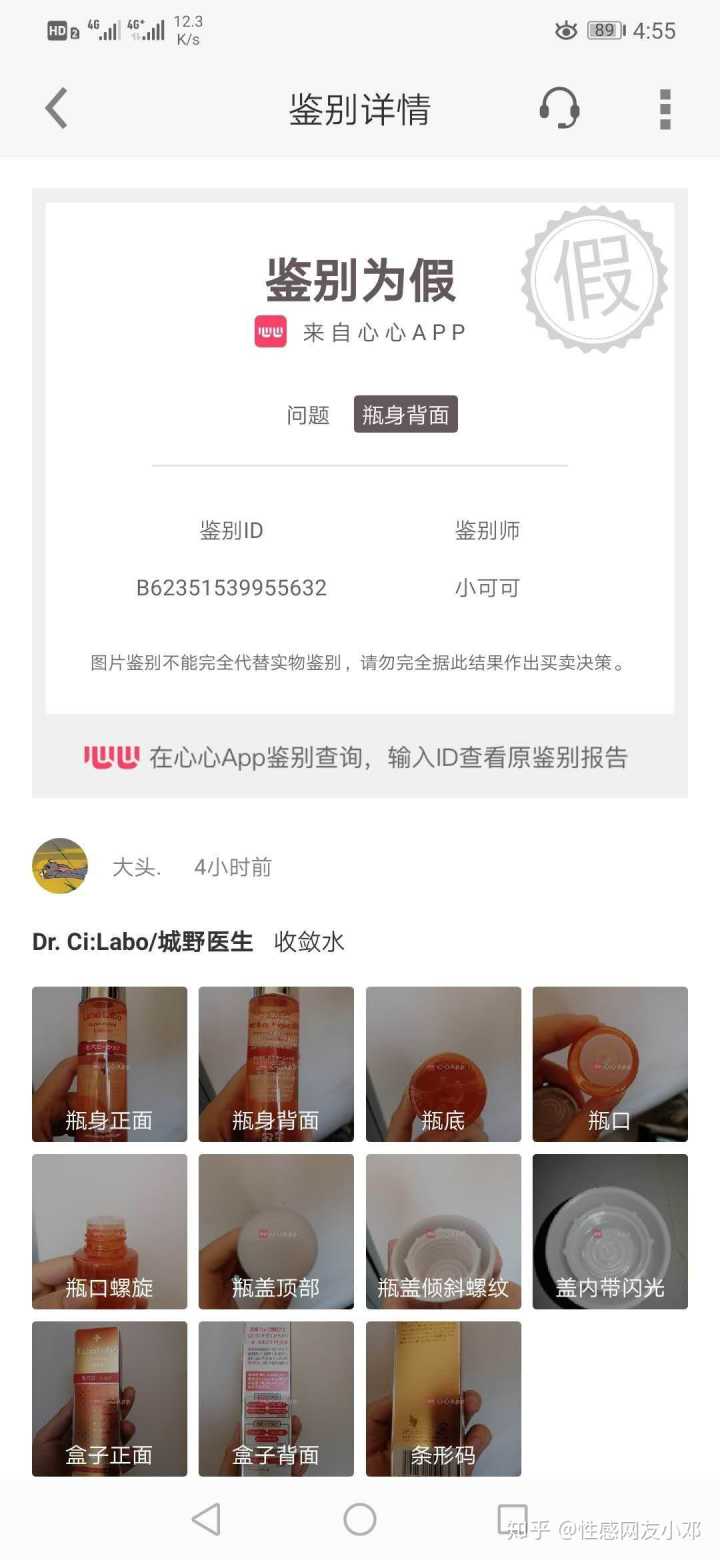Tap the system back button
Screen dimensions: 720x1560
pyautogui.click(x=206, y=1519)
